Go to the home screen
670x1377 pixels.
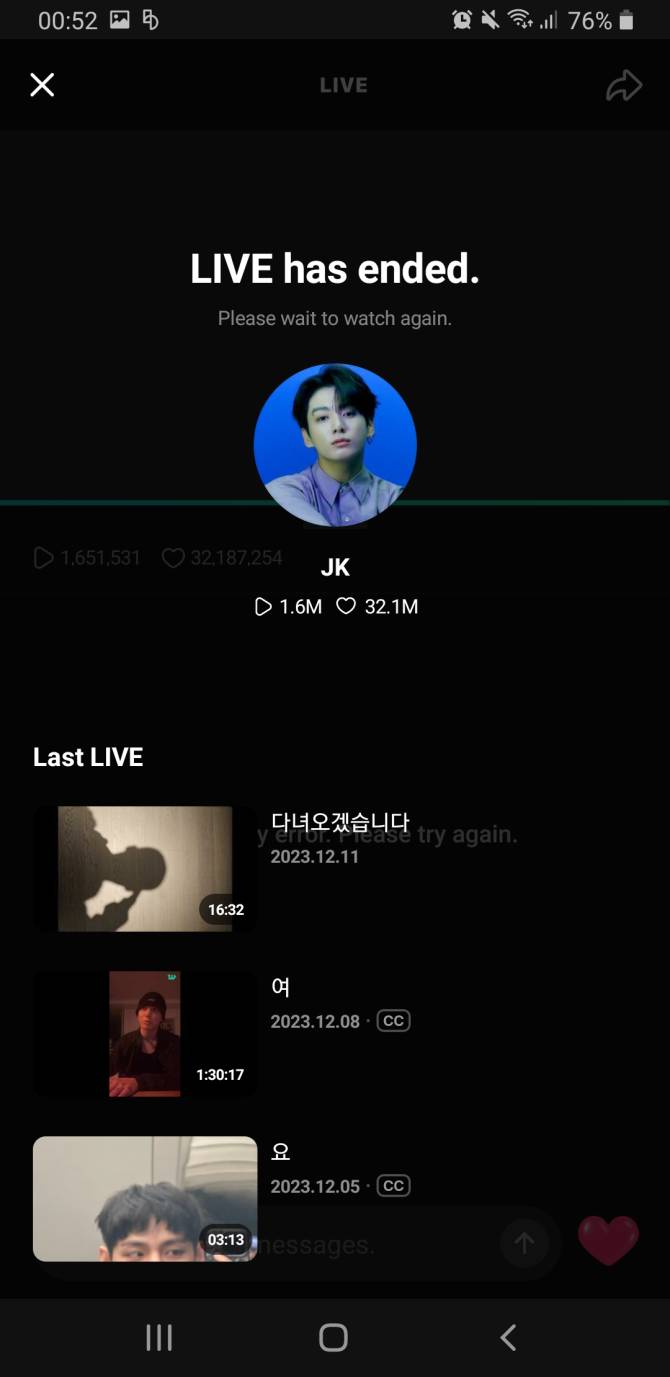333,1337
